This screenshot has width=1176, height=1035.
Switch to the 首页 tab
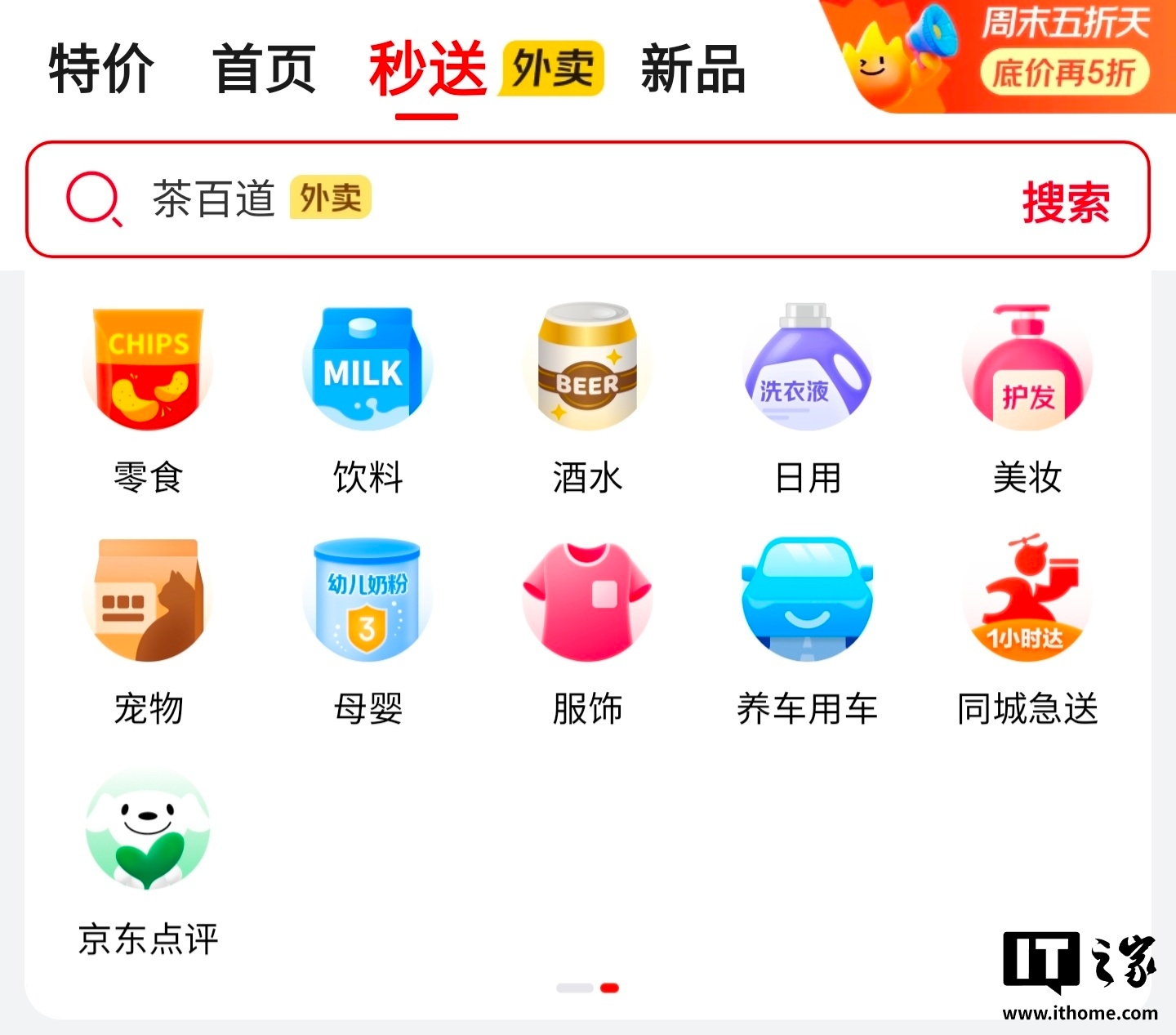[265, 69]
